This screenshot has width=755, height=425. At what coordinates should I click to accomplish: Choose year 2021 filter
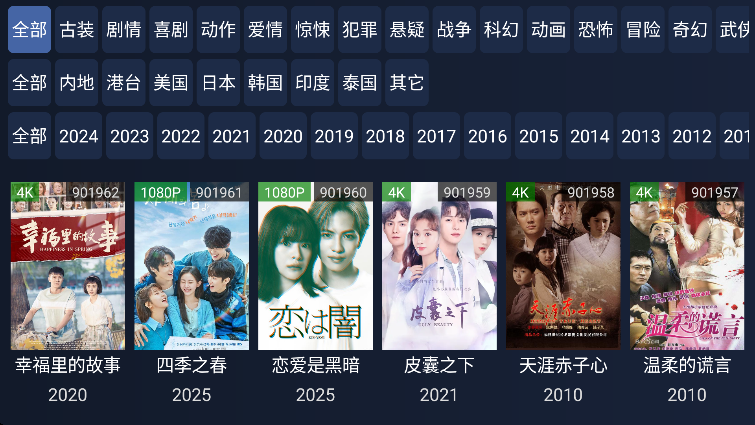point(232,136)
